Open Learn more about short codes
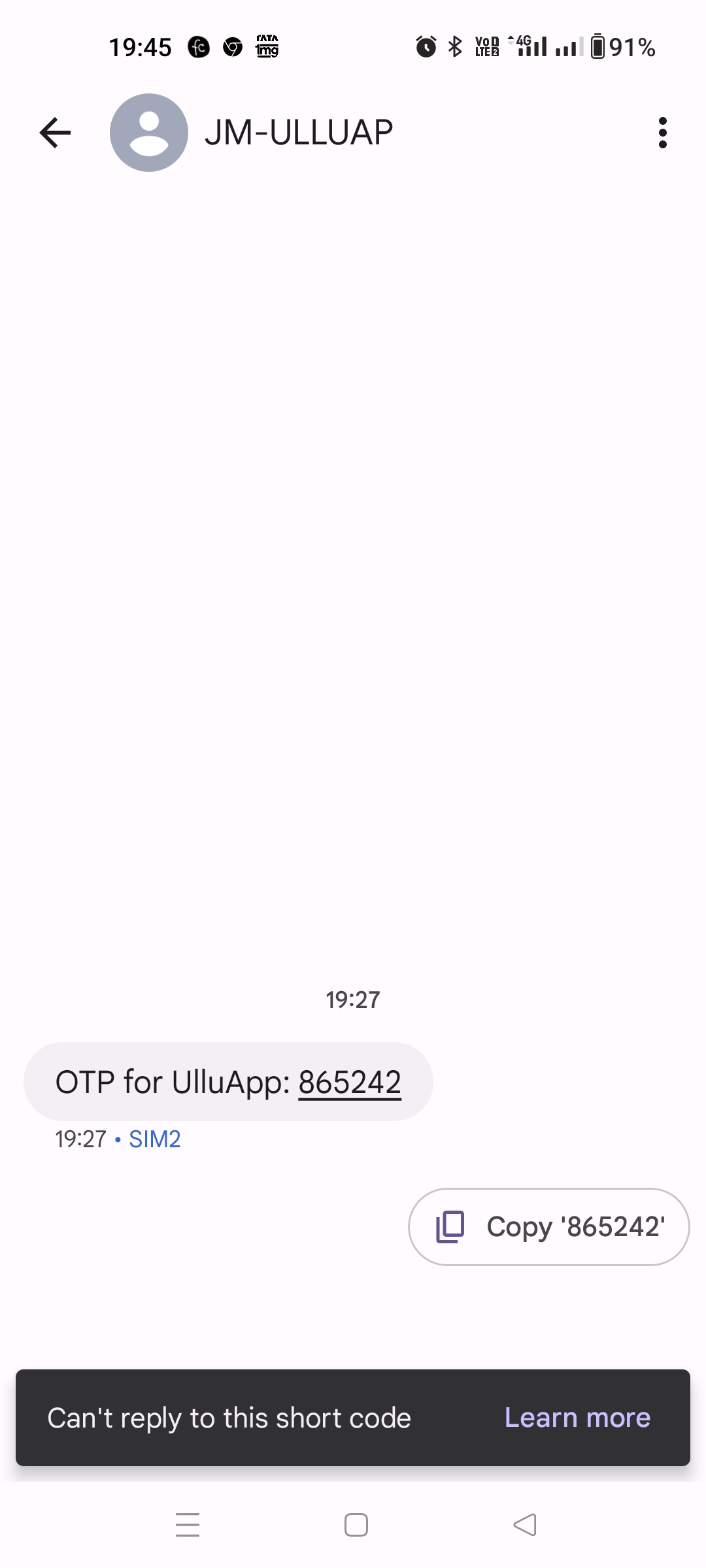Image resolution: width=706 pixels, height=1568 pixels. [577, 1418]
